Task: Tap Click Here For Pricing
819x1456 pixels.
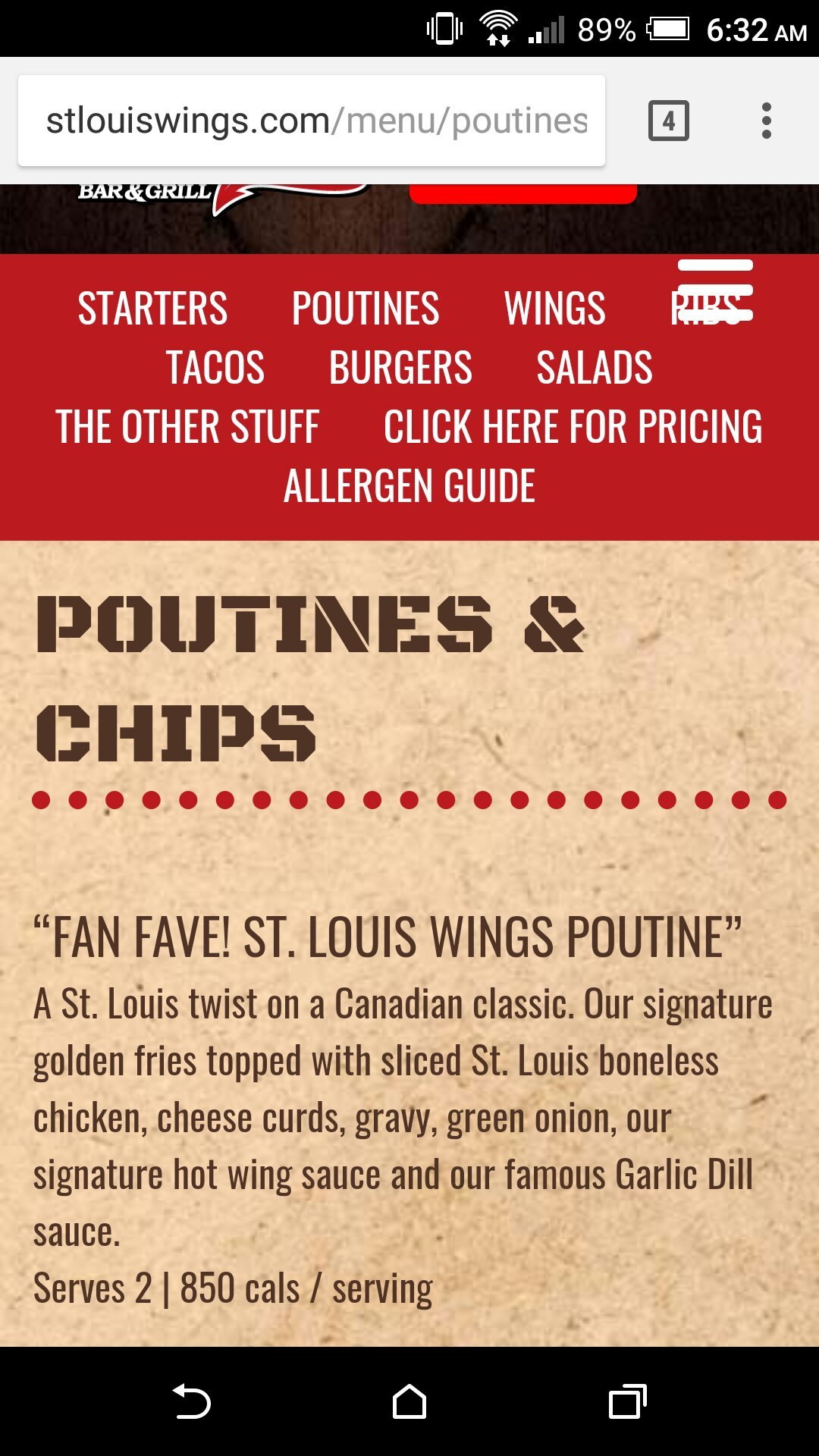Action: point(573,427)
